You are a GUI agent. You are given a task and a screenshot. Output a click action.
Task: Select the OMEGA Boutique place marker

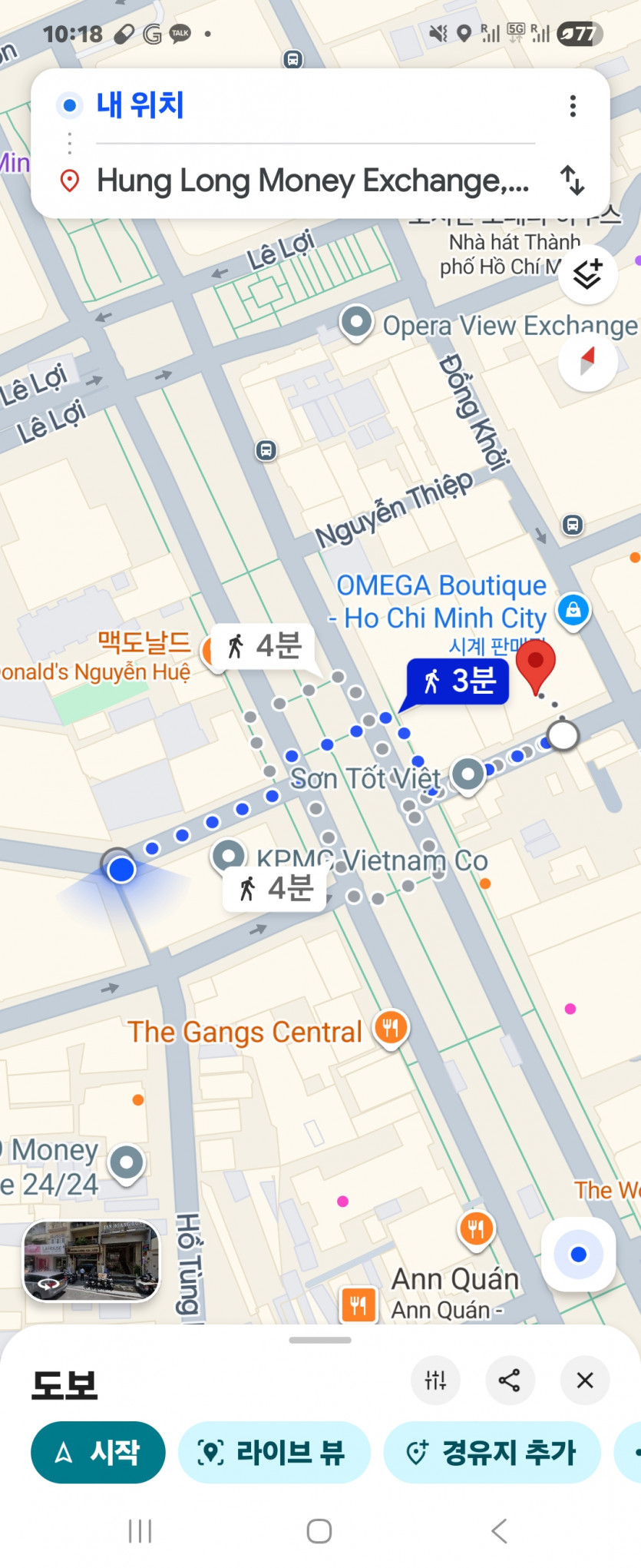tap(573, 610)
